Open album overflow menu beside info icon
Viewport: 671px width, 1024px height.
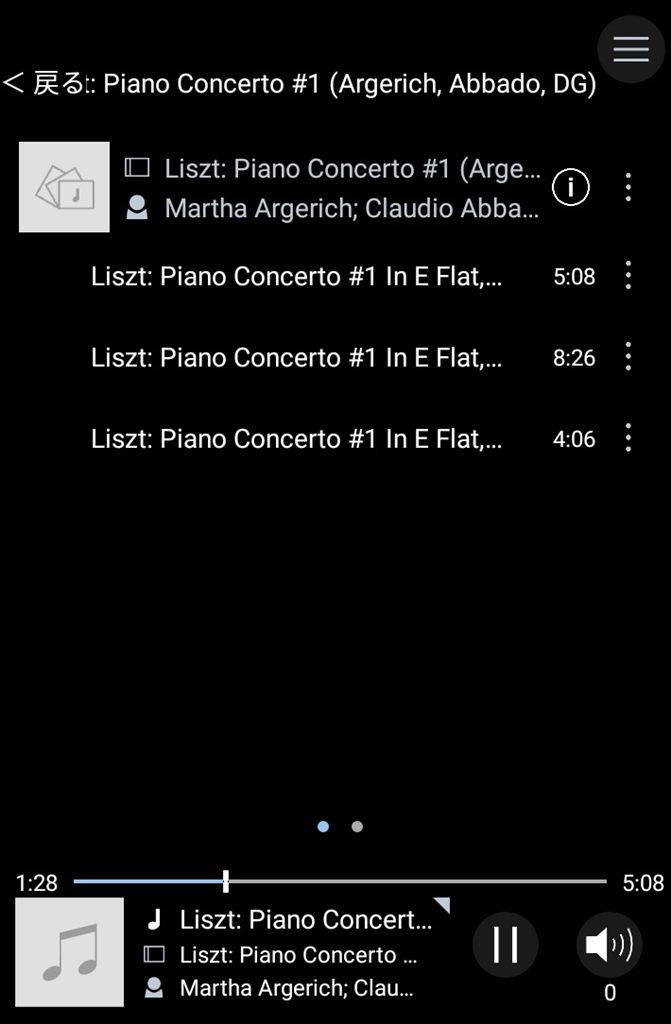[x=628, y=187]
